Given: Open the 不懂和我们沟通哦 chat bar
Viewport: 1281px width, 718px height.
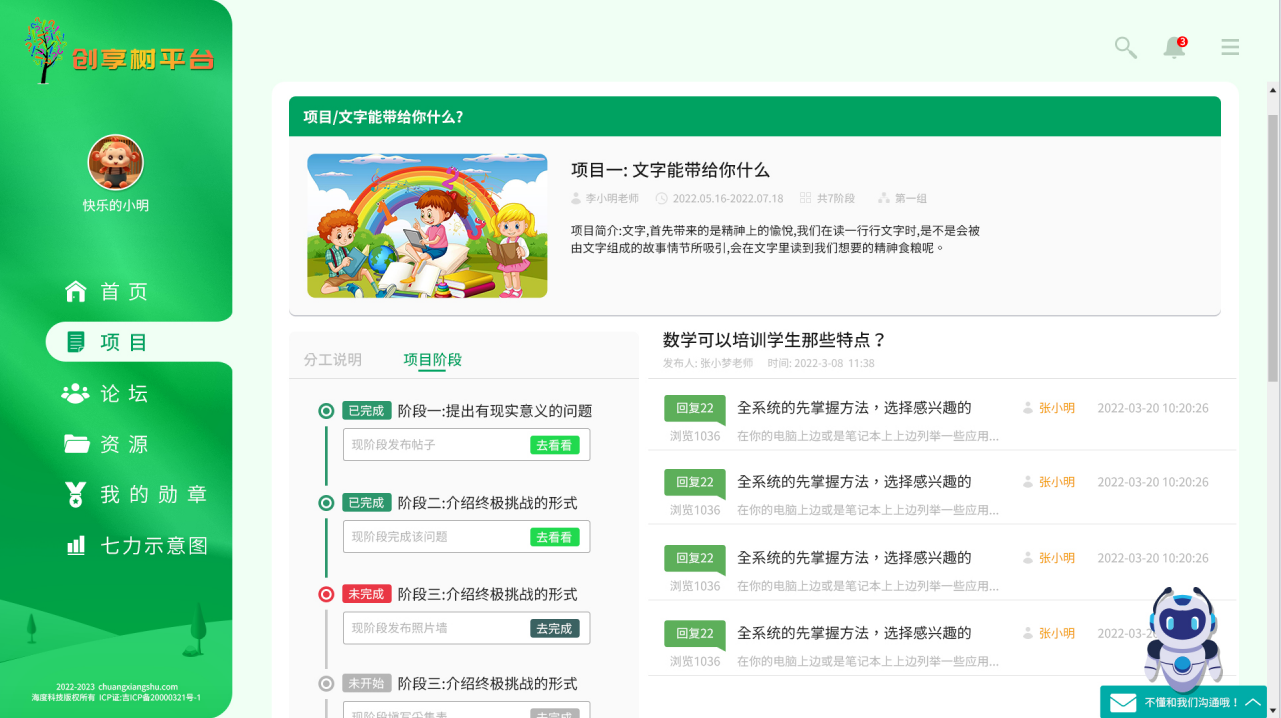Looking at the screenshot, I should point(1183,702).
